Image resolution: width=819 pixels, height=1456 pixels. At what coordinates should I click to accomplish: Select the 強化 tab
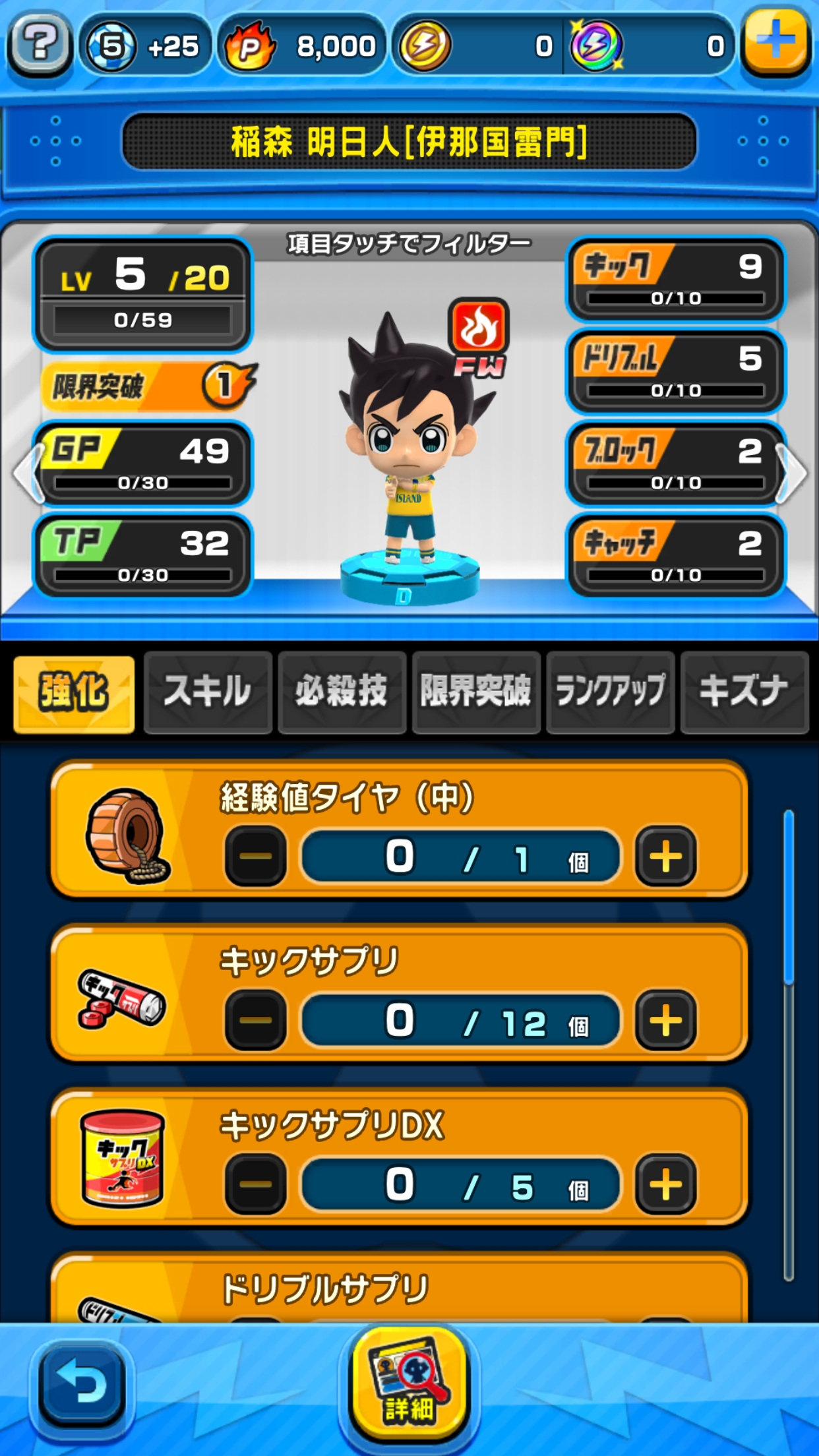tap(74, 692)
